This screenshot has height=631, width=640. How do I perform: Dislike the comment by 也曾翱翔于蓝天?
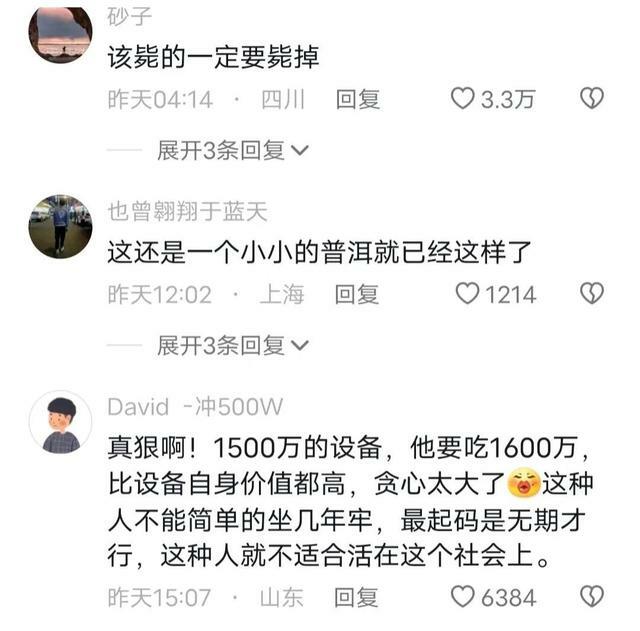[x=592, y=294]
